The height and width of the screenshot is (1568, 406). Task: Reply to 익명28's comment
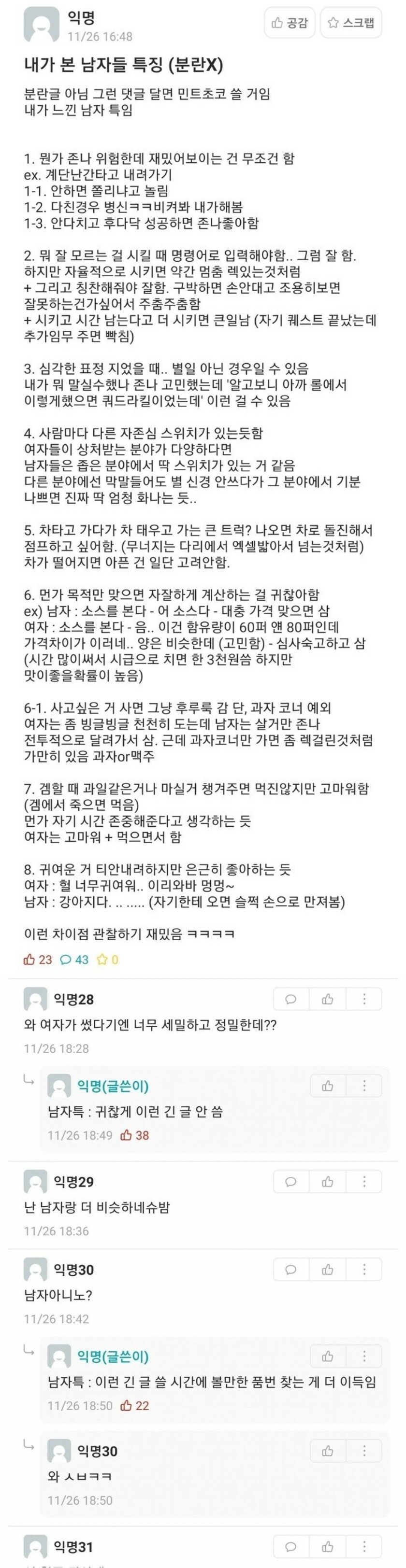pos(291,999)
